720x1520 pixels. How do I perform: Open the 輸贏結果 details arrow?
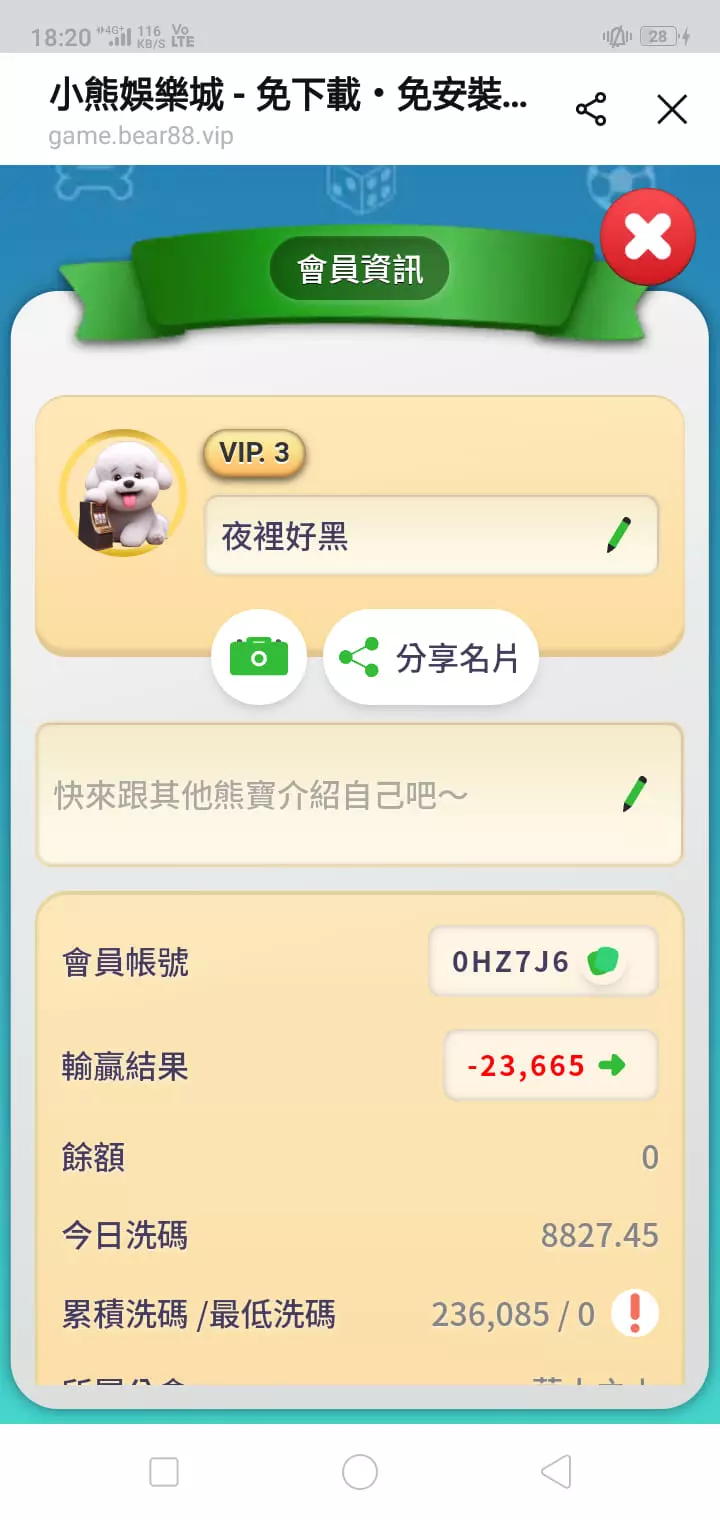(611, 1066)
